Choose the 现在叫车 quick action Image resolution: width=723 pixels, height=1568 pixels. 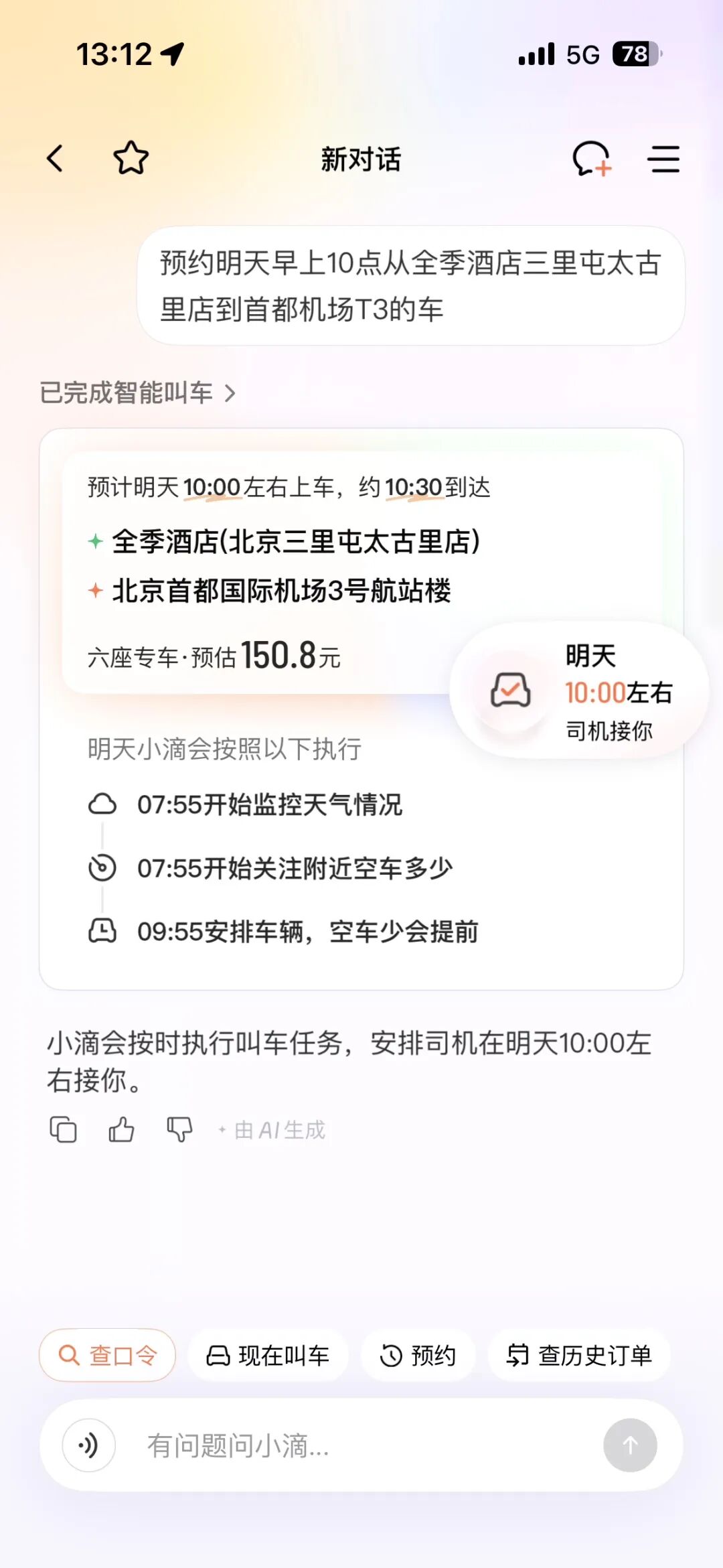pos(268,1356)
